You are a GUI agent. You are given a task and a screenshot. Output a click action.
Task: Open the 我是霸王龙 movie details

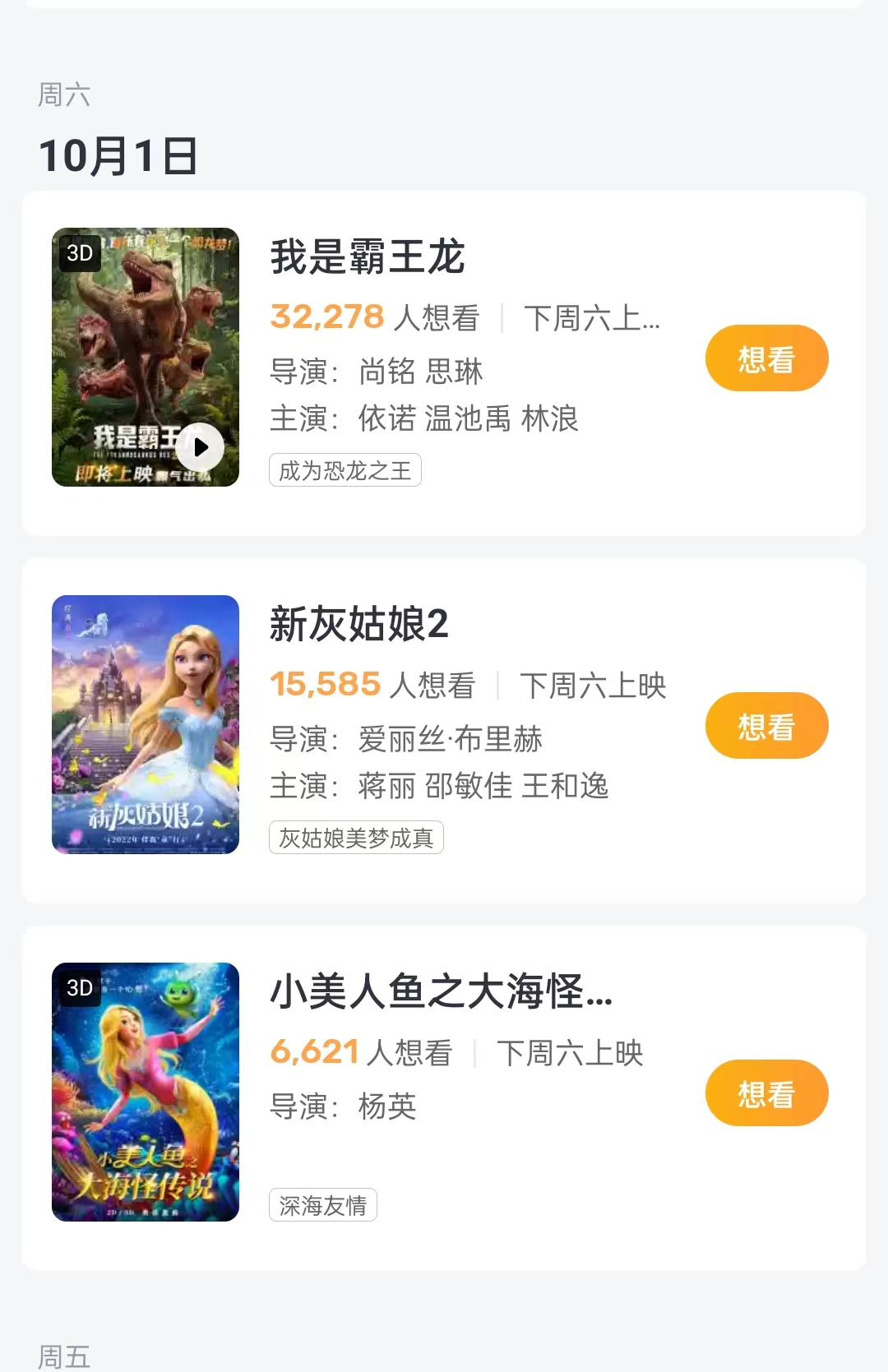tap(368, 257)
